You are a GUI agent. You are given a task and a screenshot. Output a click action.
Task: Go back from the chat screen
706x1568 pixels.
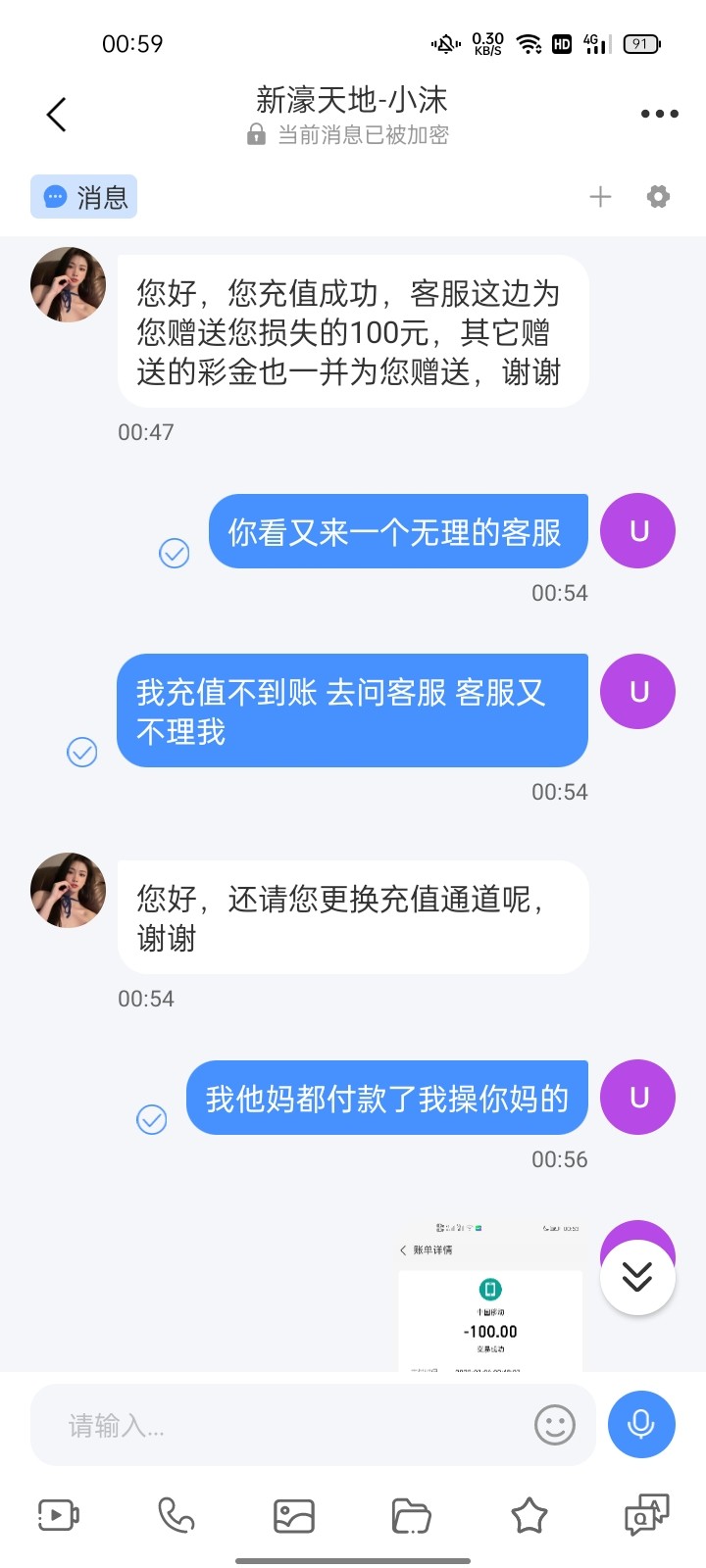click(x=57, y=115)
